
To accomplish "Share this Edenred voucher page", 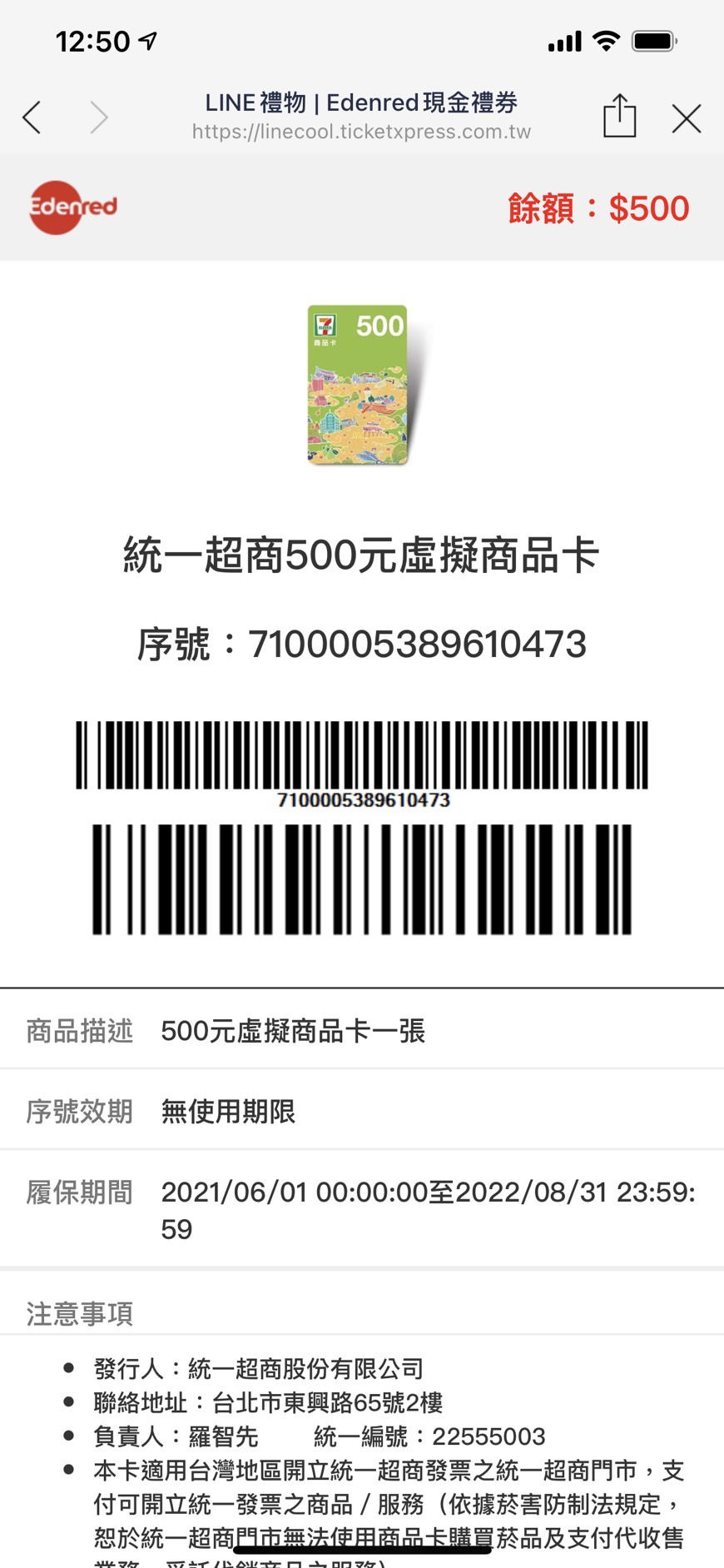I will 619,116.
